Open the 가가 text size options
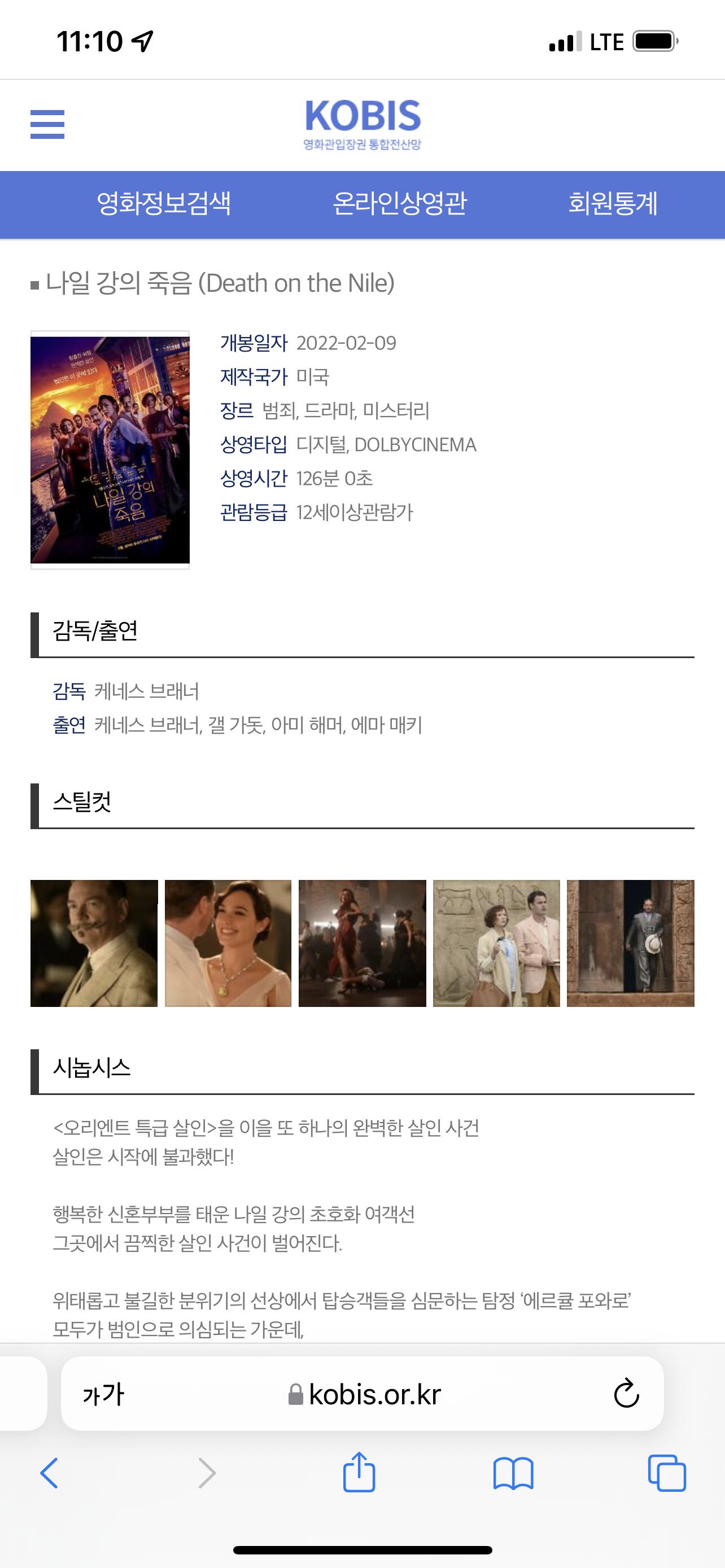Screen dimensions: 725x1568 tap(103, 1394)
